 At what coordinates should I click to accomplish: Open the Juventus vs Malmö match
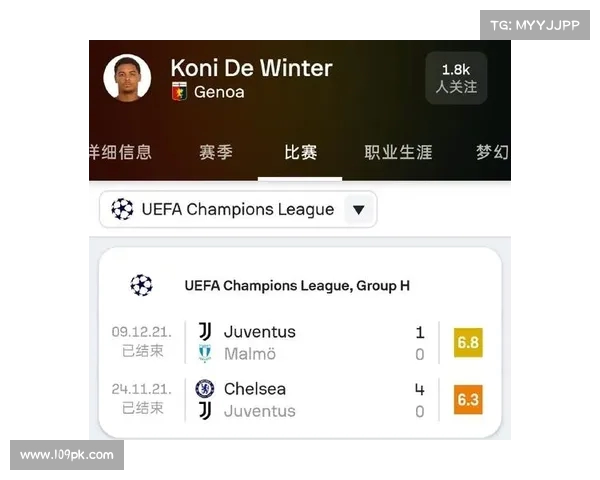pos(300,342)
